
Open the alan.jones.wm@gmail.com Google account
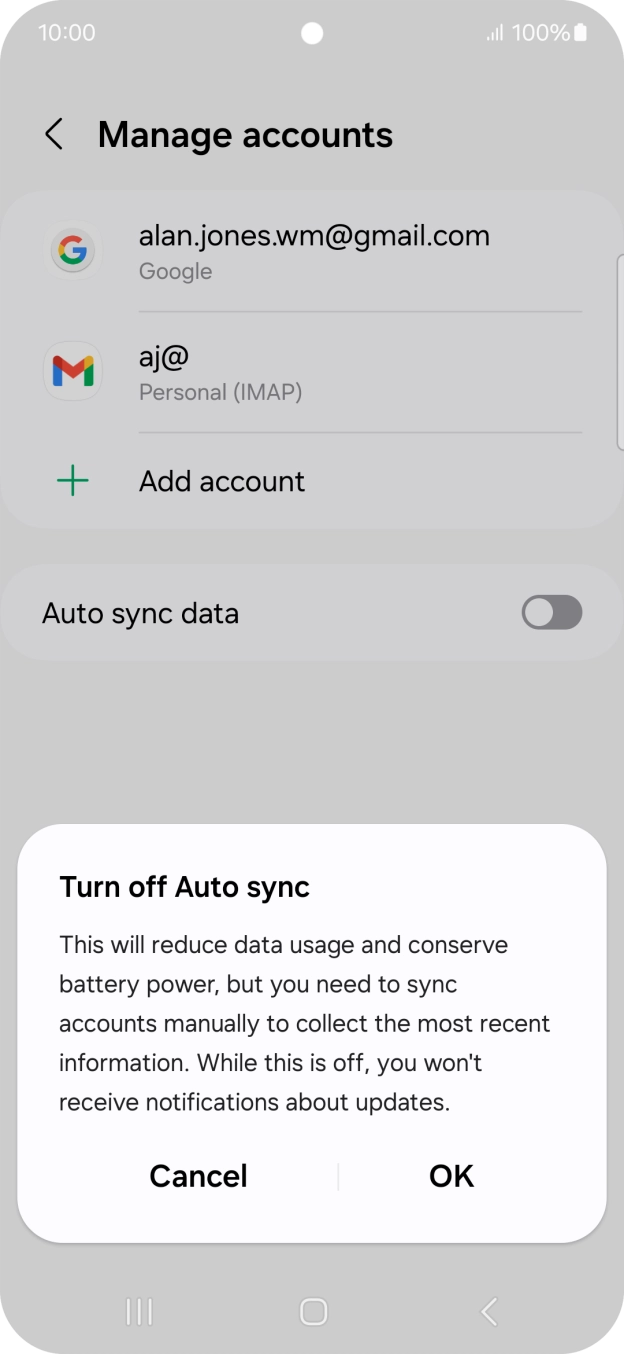click(312, 251)
